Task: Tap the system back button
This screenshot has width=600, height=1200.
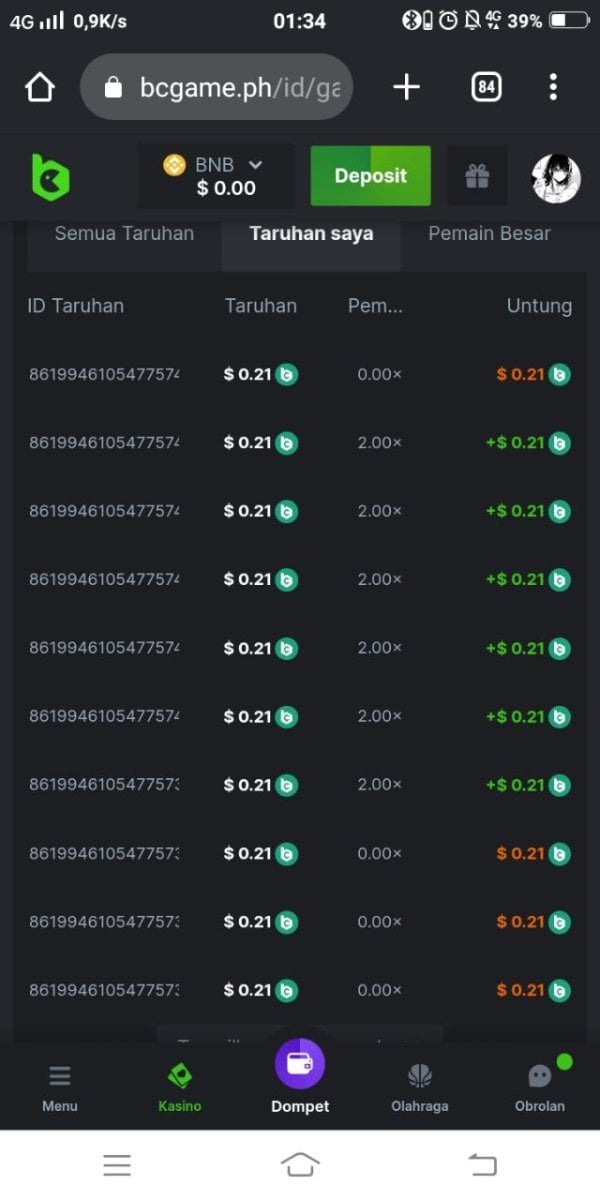Action: click(x=482, y=1164)
